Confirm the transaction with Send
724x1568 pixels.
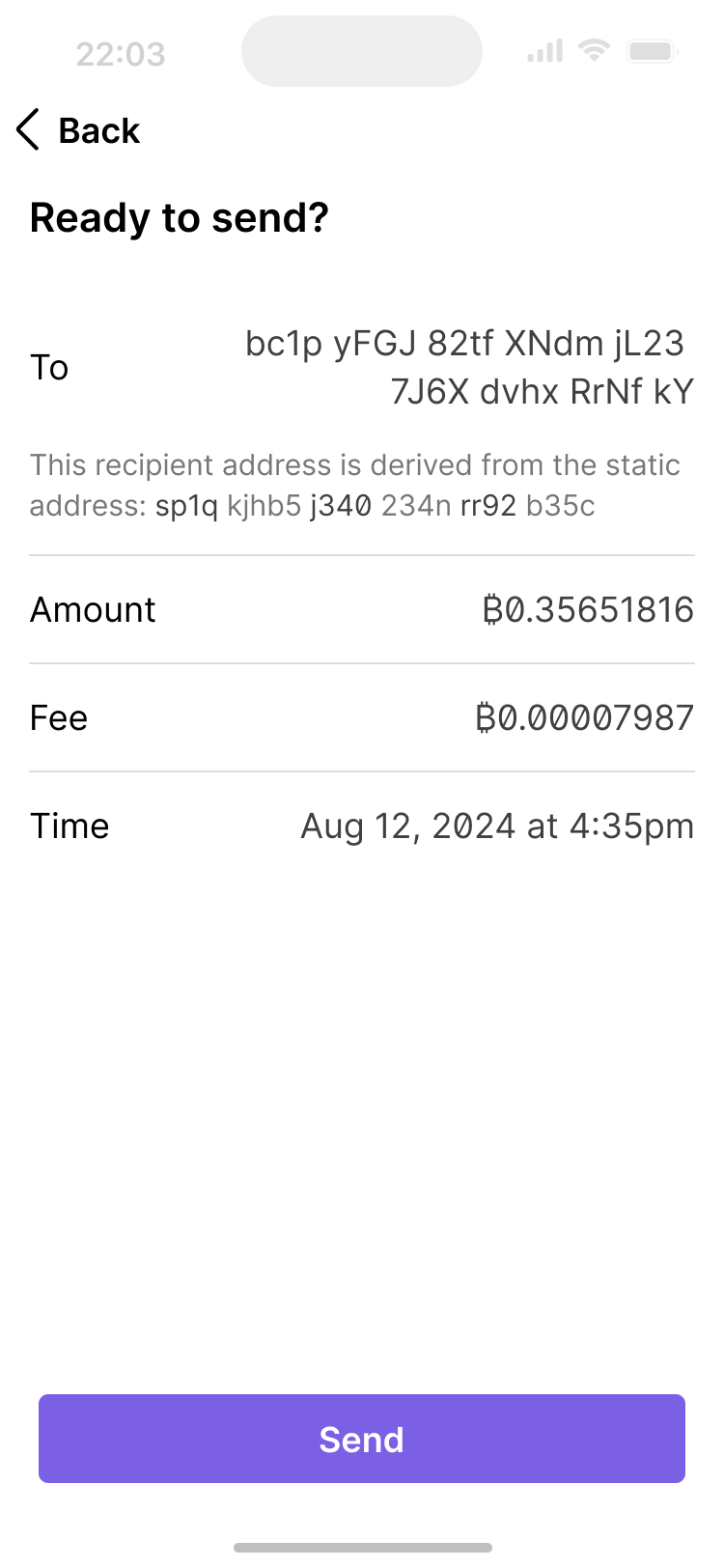[x=361, y=1439]
